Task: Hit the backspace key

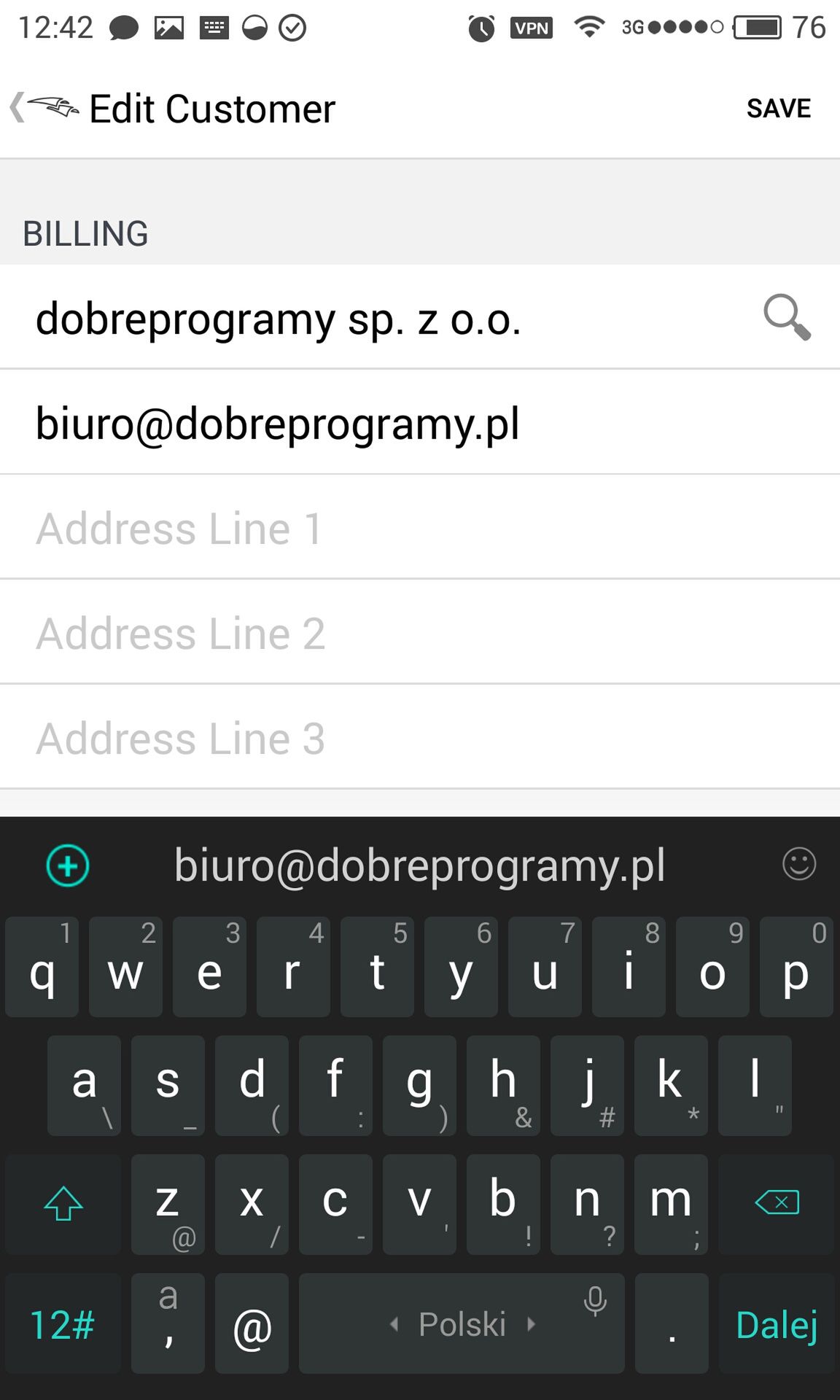Action: point(777,1202)
